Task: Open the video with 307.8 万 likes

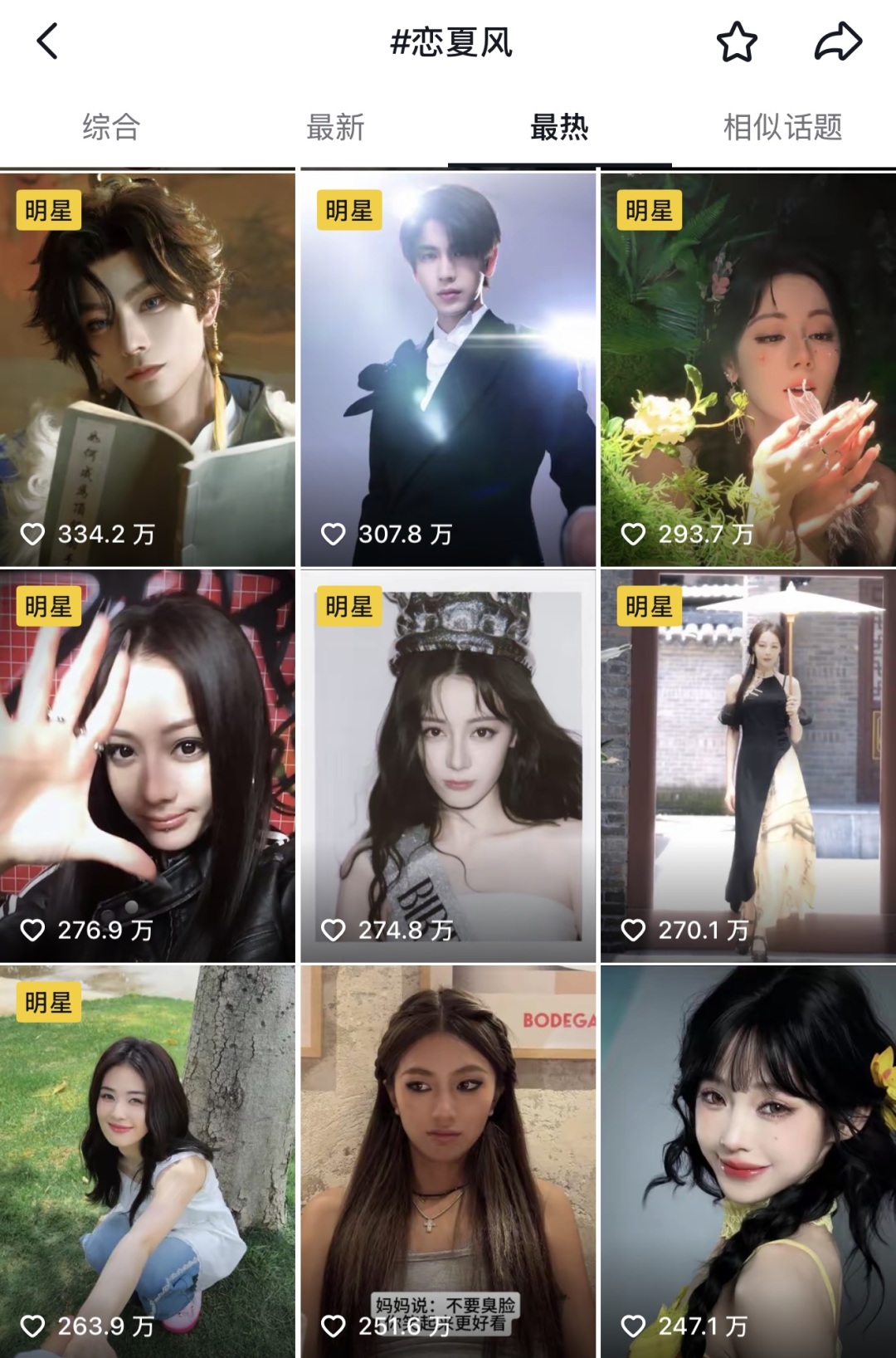Action: (448, 369)
